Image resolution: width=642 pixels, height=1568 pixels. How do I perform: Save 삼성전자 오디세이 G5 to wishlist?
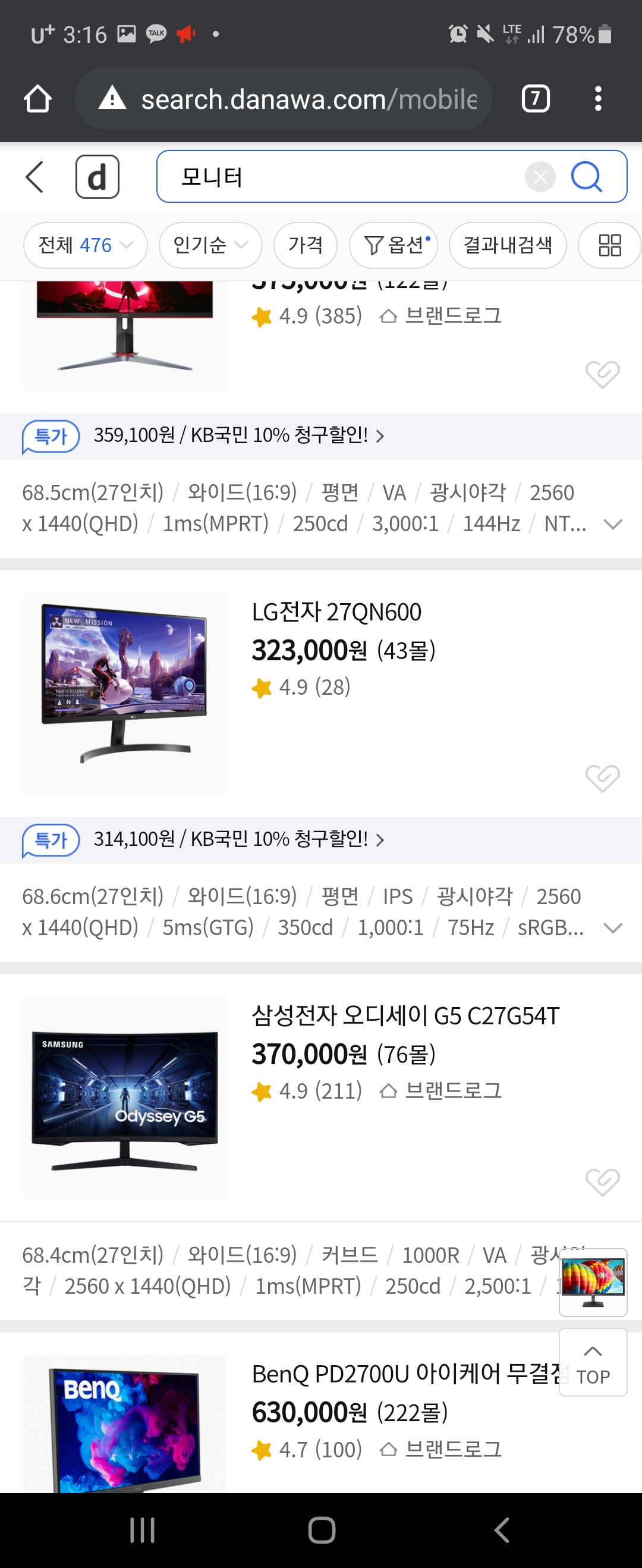pyautogui.click(x=602, y=1181)
